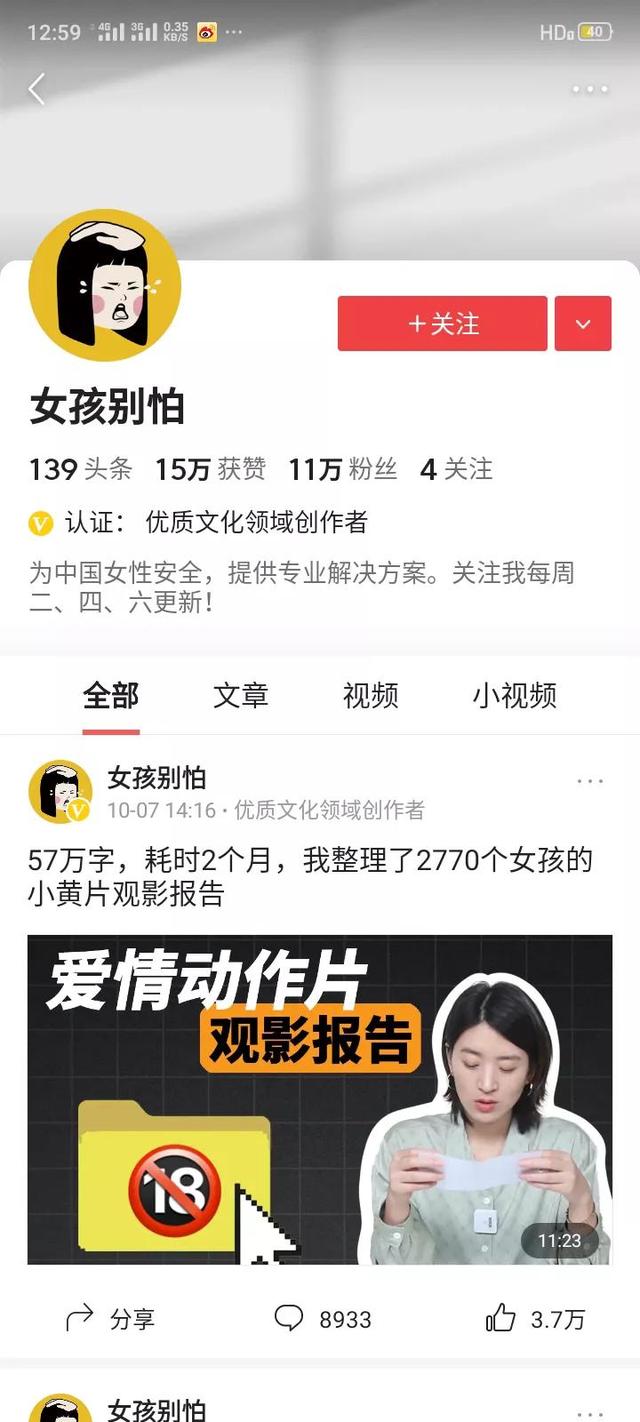
Task: Play the 观影报告 video thumbnail
Action: coord(319,1099)
